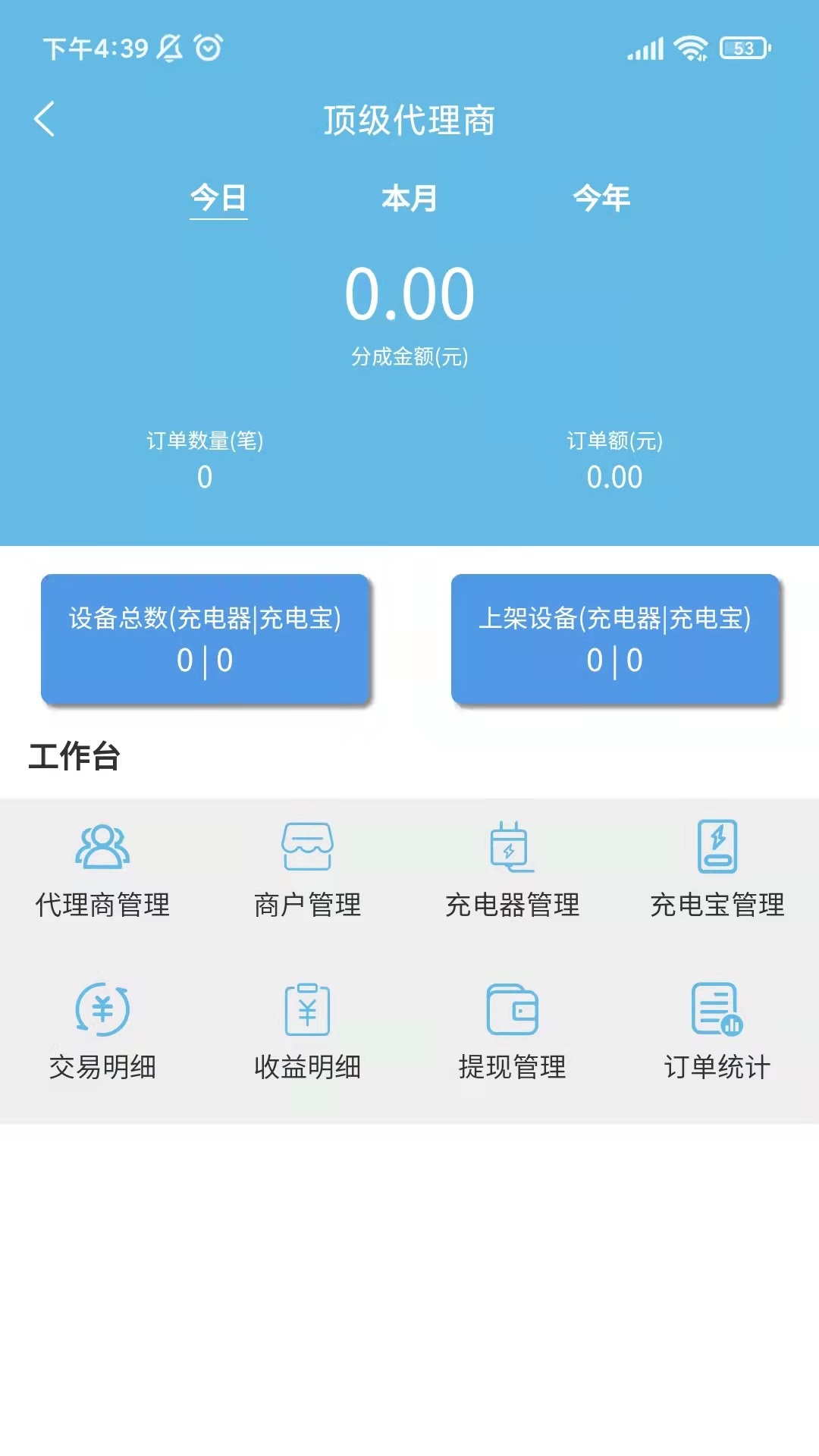This screenshot has width=819, height=1456.
Task: Switch to the 今日 tab
Action: tap(218, 199)
